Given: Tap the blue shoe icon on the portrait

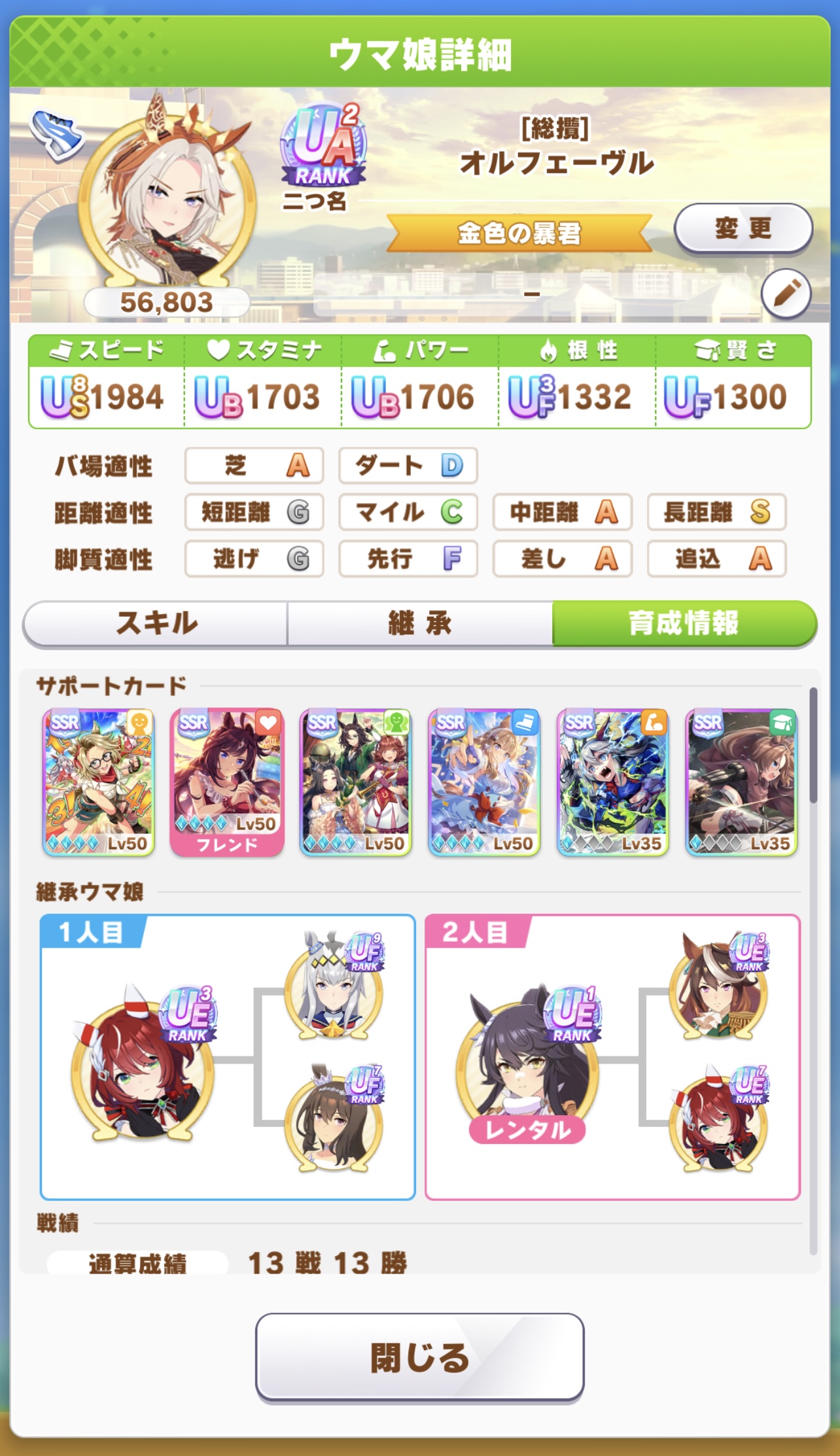Looking at the screenshot, I should 58,134.
